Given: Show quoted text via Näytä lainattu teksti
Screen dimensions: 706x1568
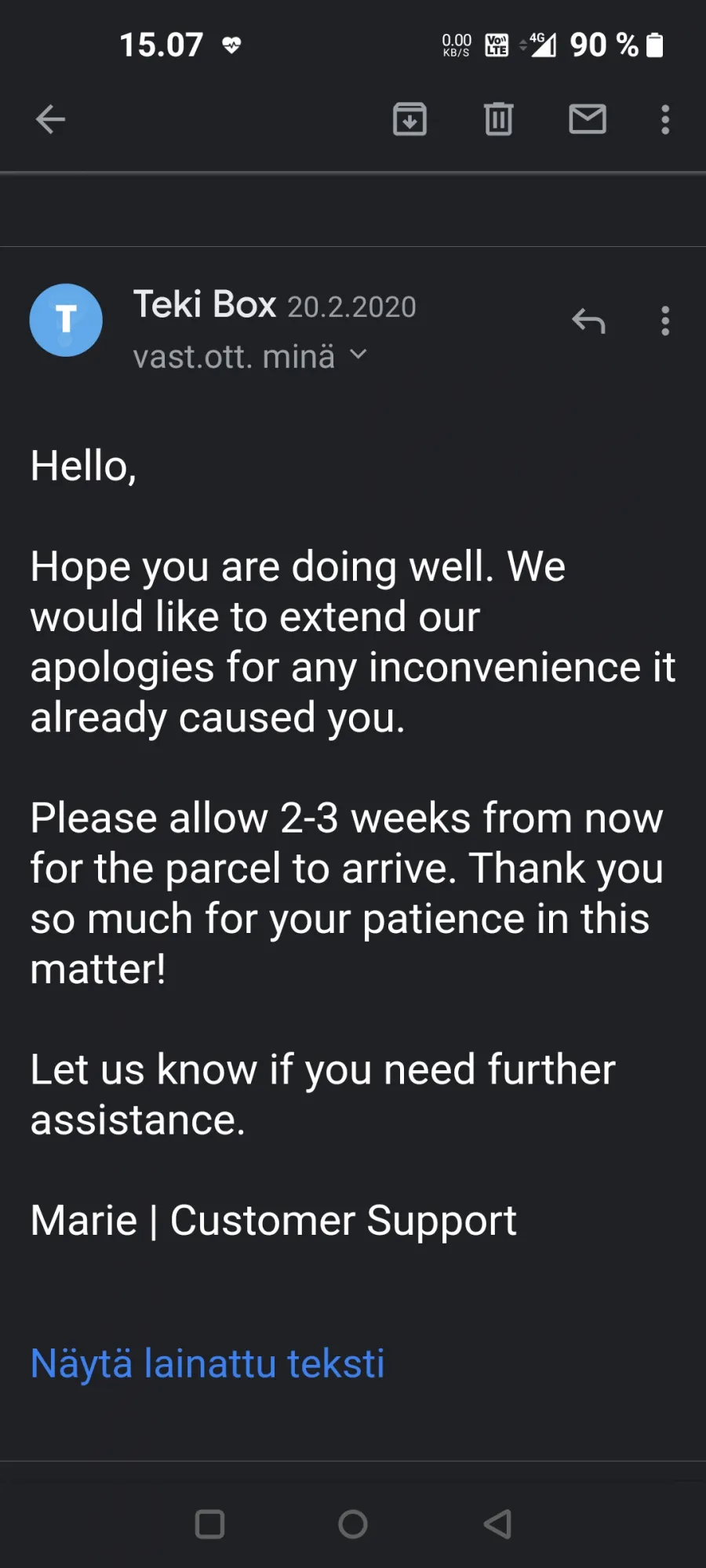Looking at the screenshot, I should point(207,1363).
